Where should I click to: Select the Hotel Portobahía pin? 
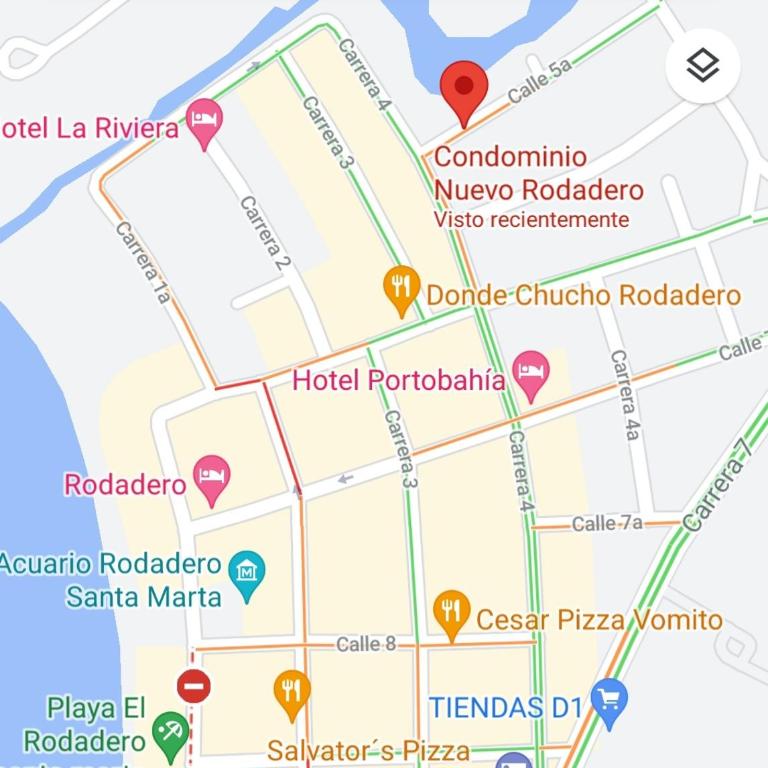(530, 373)
